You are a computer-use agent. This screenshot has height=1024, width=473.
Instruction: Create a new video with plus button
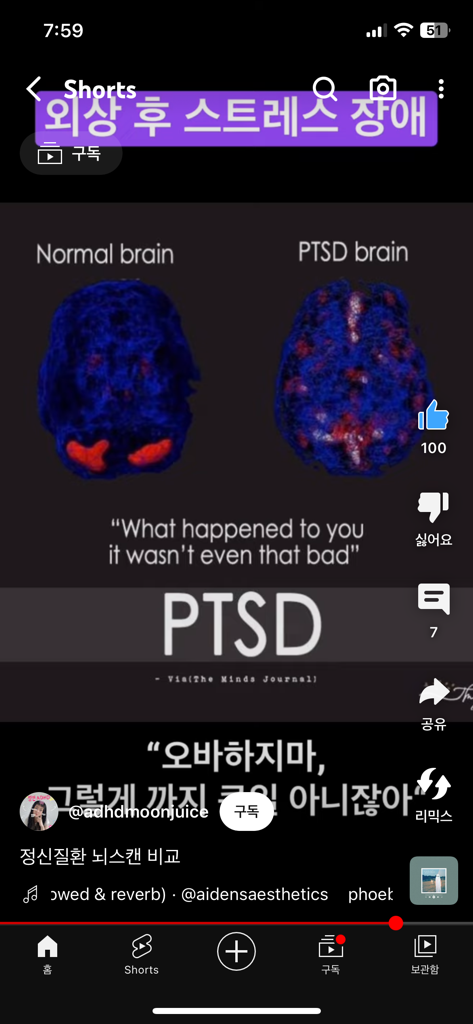tap(236, 952)
